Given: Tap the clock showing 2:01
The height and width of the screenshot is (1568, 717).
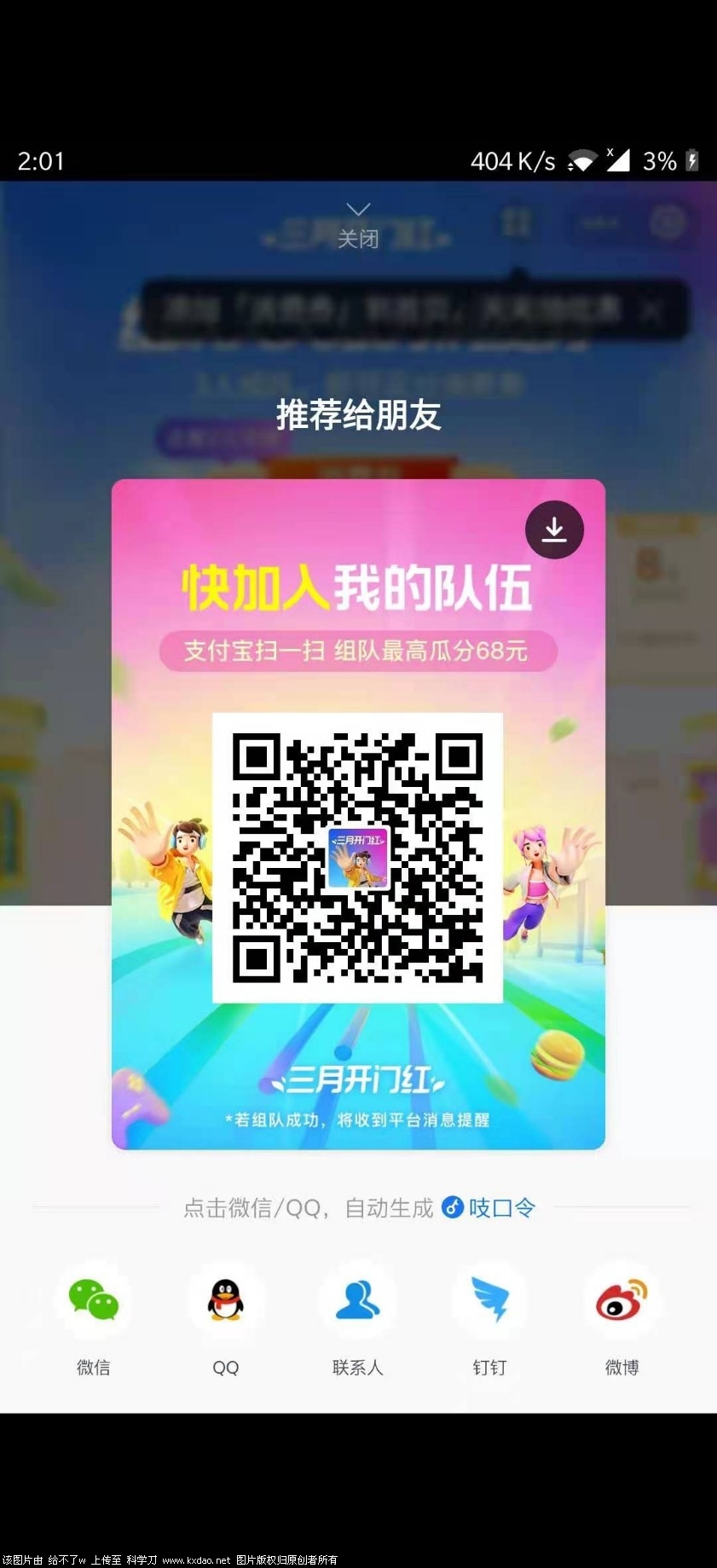Looking at the screenshot, I should [40, 161].
